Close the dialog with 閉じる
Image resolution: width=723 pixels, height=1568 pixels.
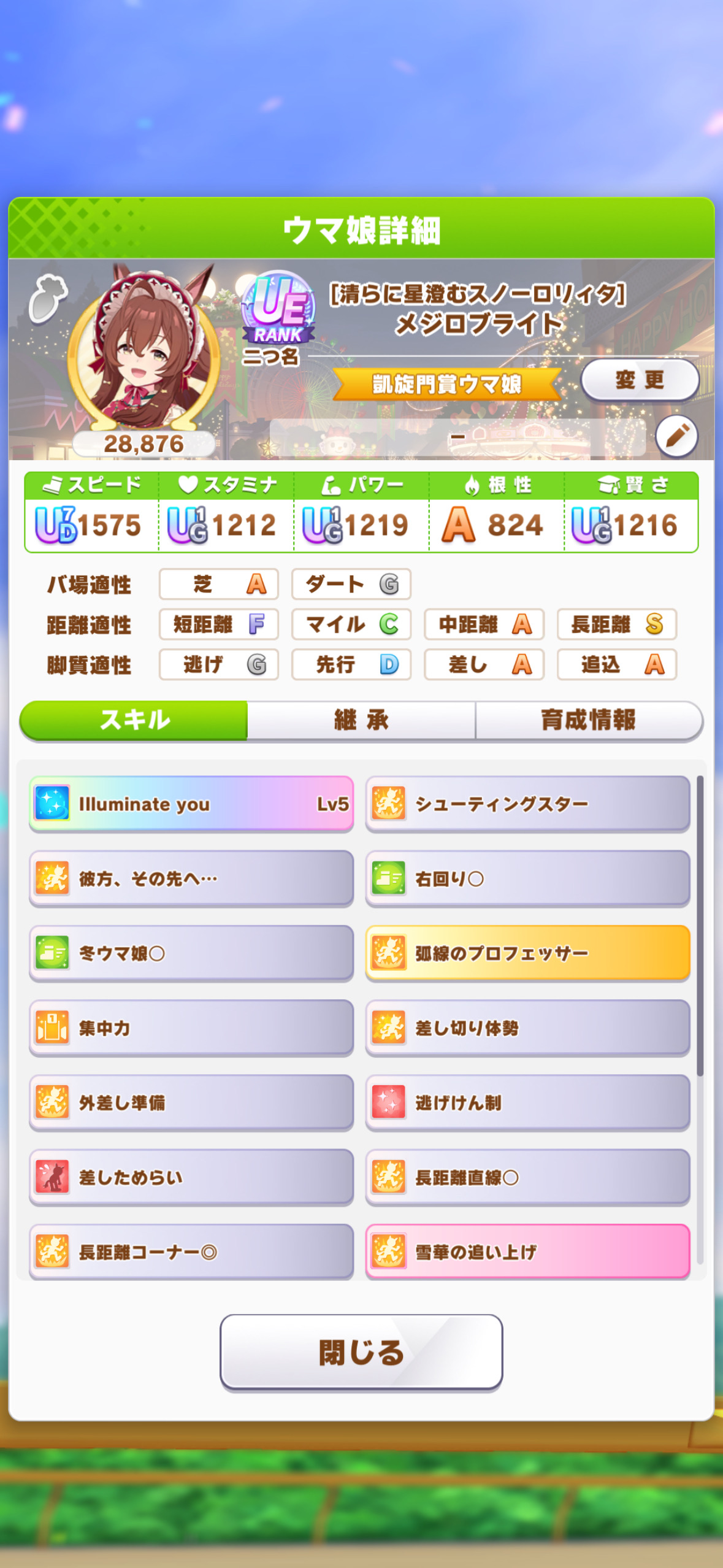click(x=361, y=1352)
